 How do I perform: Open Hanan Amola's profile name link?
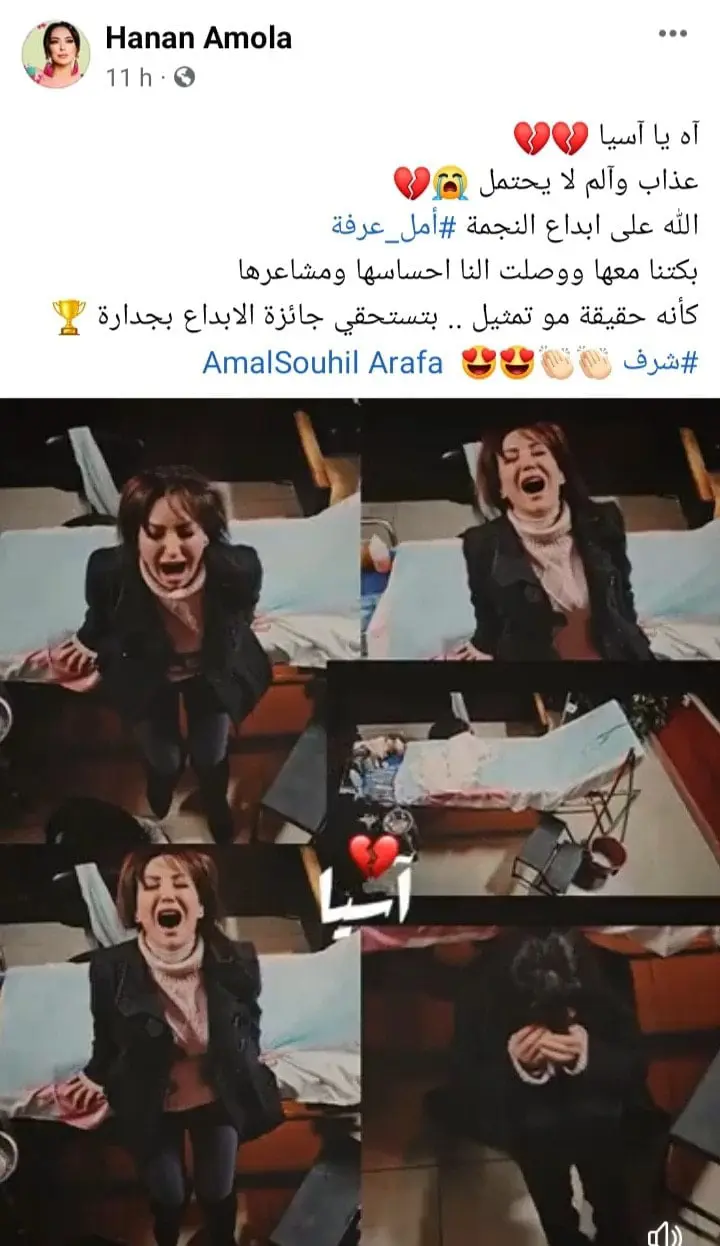pos(198,39)
